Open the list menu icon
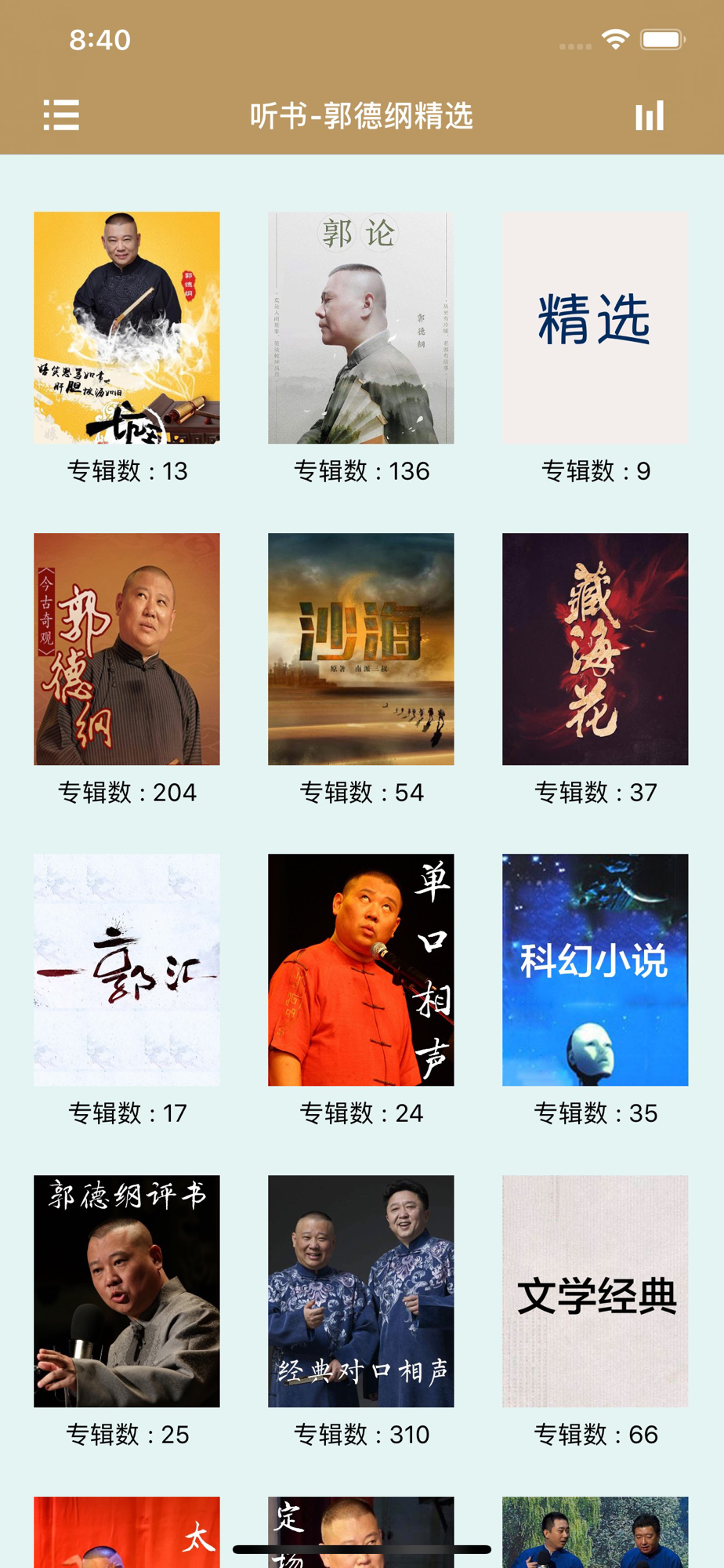724x1568 pixels. click(x=61, y=115)
